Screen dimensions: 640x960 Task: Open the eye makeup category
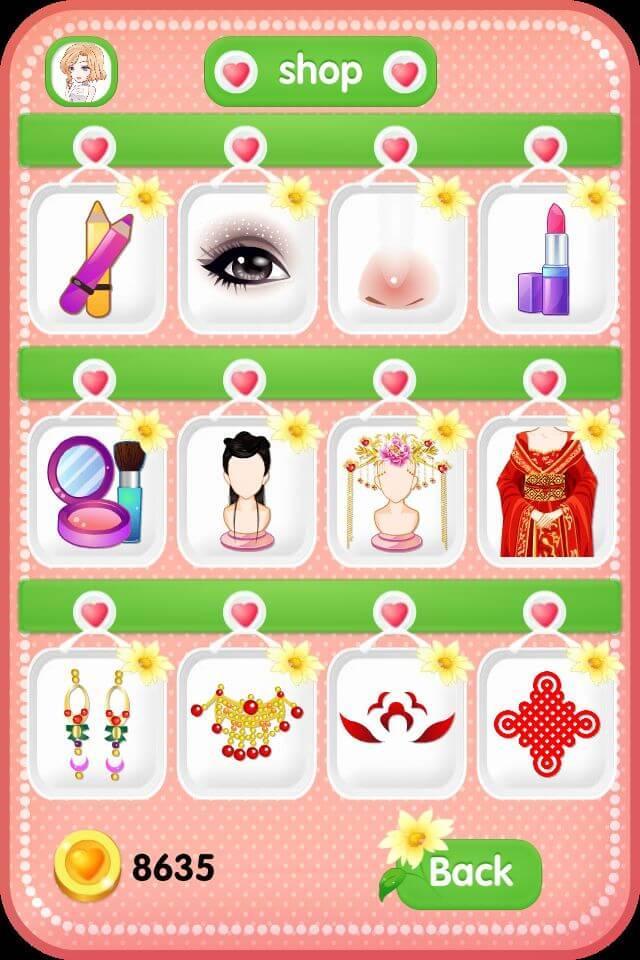(x=246, y=260)
